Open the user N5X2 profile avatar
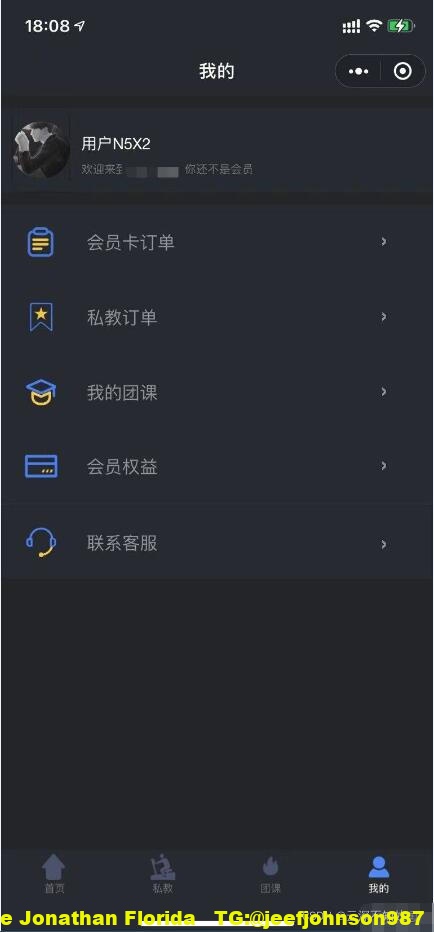Screen dimensions: 434x932 point(42,150)
